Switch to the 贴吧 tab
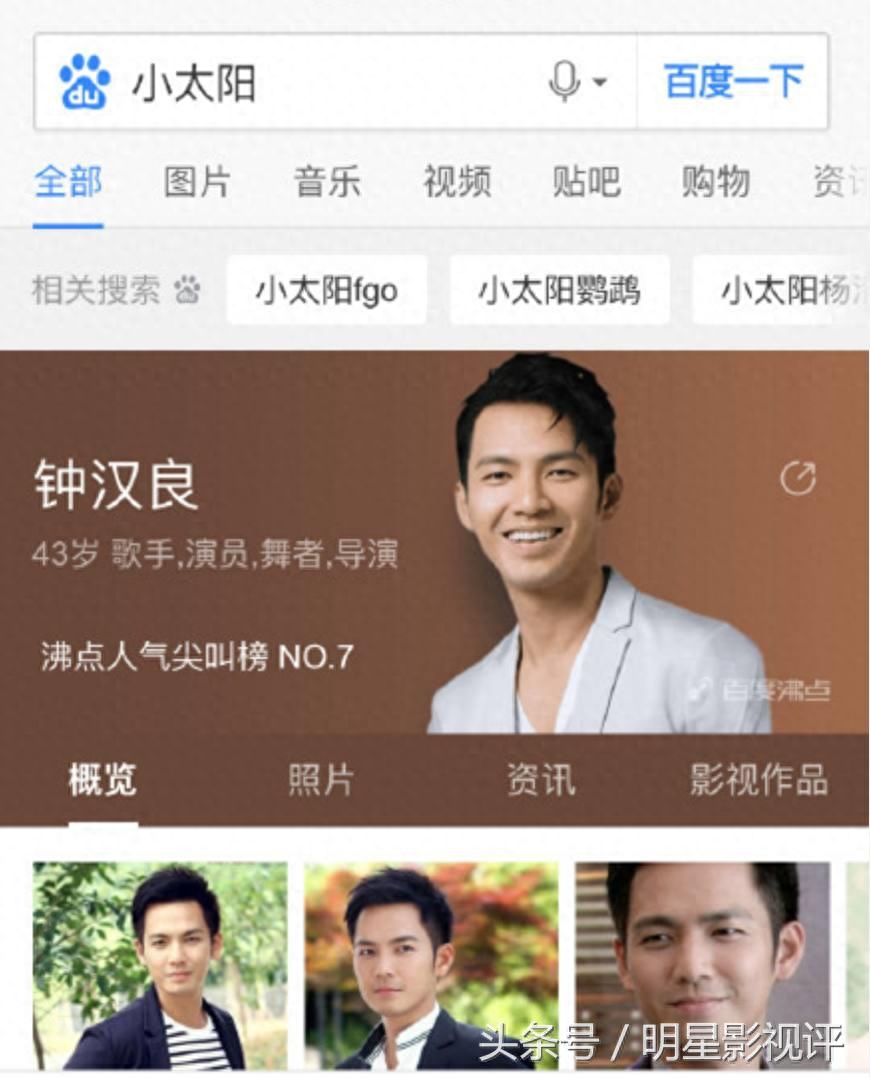870x1079 pixels. (x=586, y=182)
